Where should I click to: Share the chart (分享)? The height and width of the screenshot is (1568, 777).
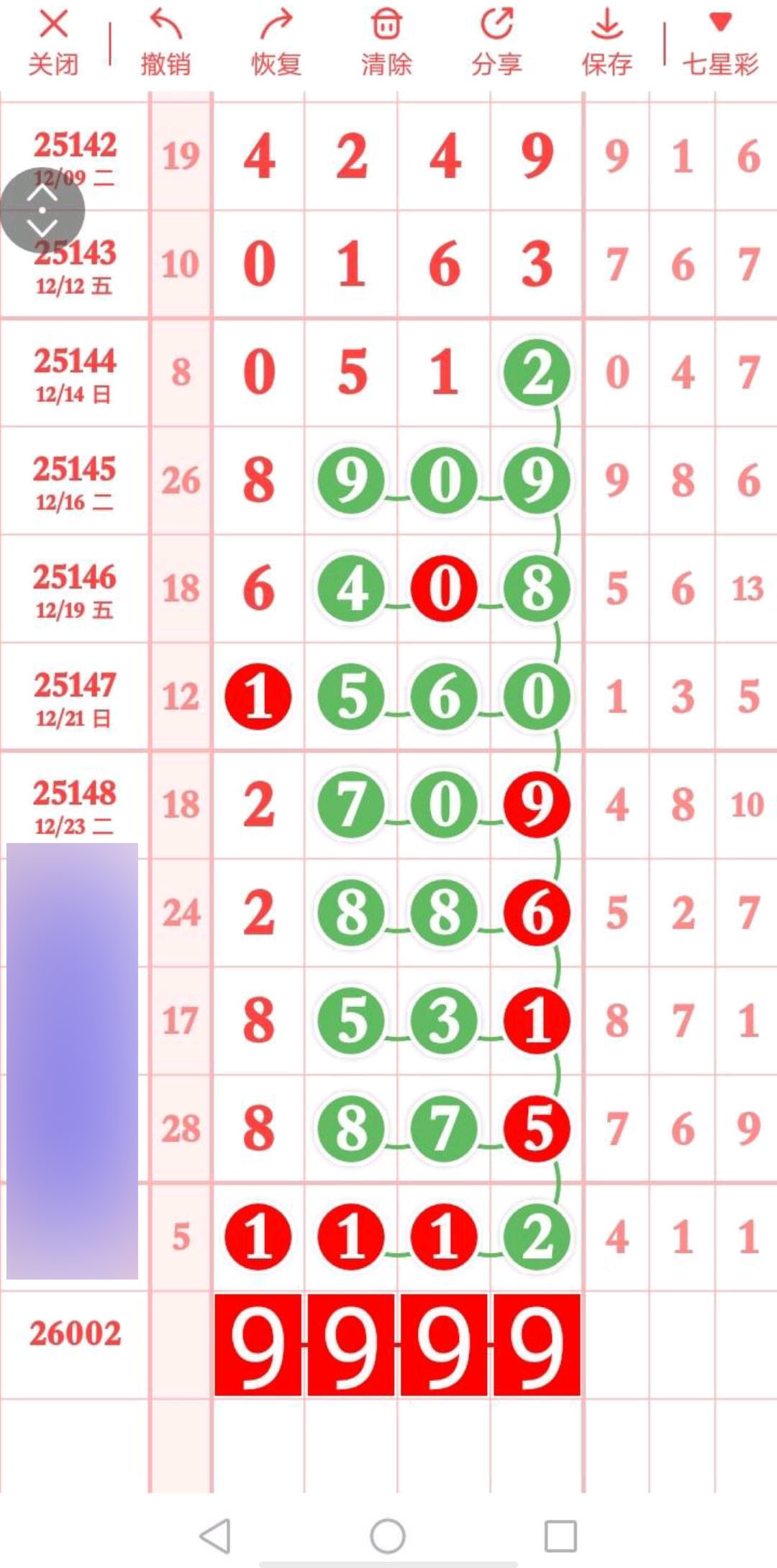point(496,43)
